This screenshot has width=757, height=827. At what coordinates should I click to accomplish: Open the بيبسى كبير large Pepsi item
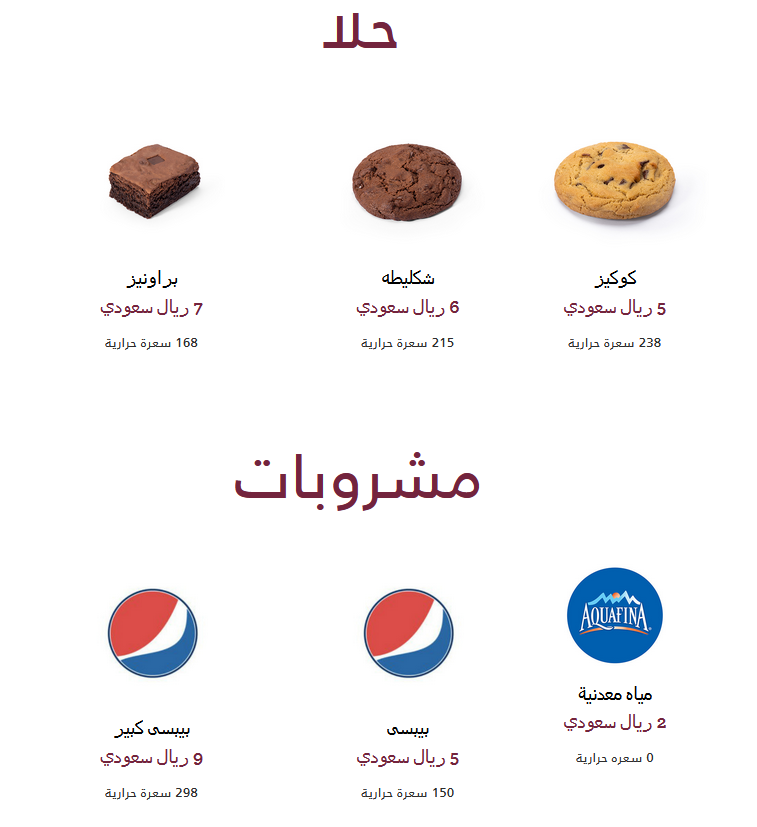pos(153,633)
